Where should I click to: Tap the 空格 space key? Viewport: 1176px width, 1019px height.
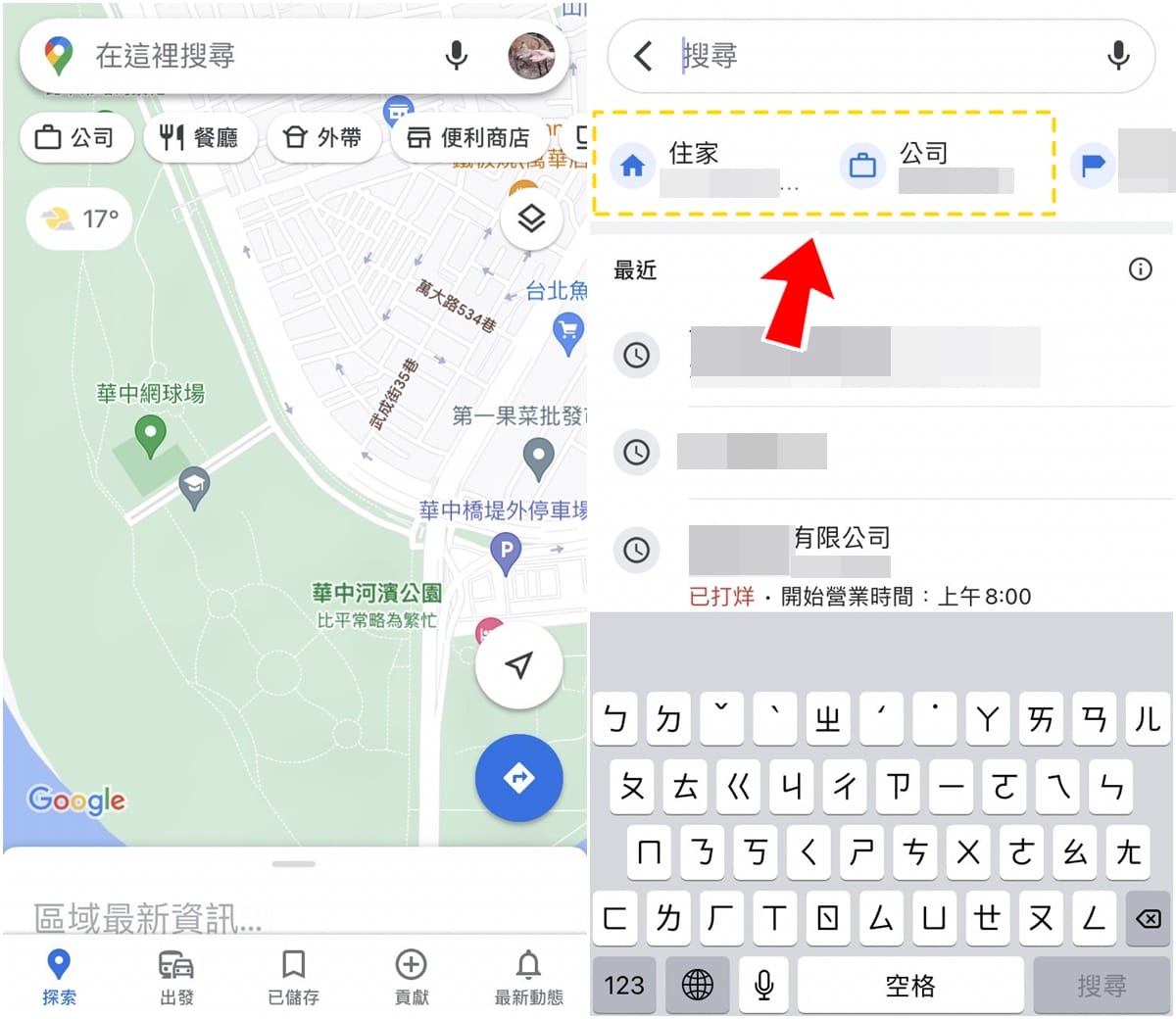tap(909, 985)
